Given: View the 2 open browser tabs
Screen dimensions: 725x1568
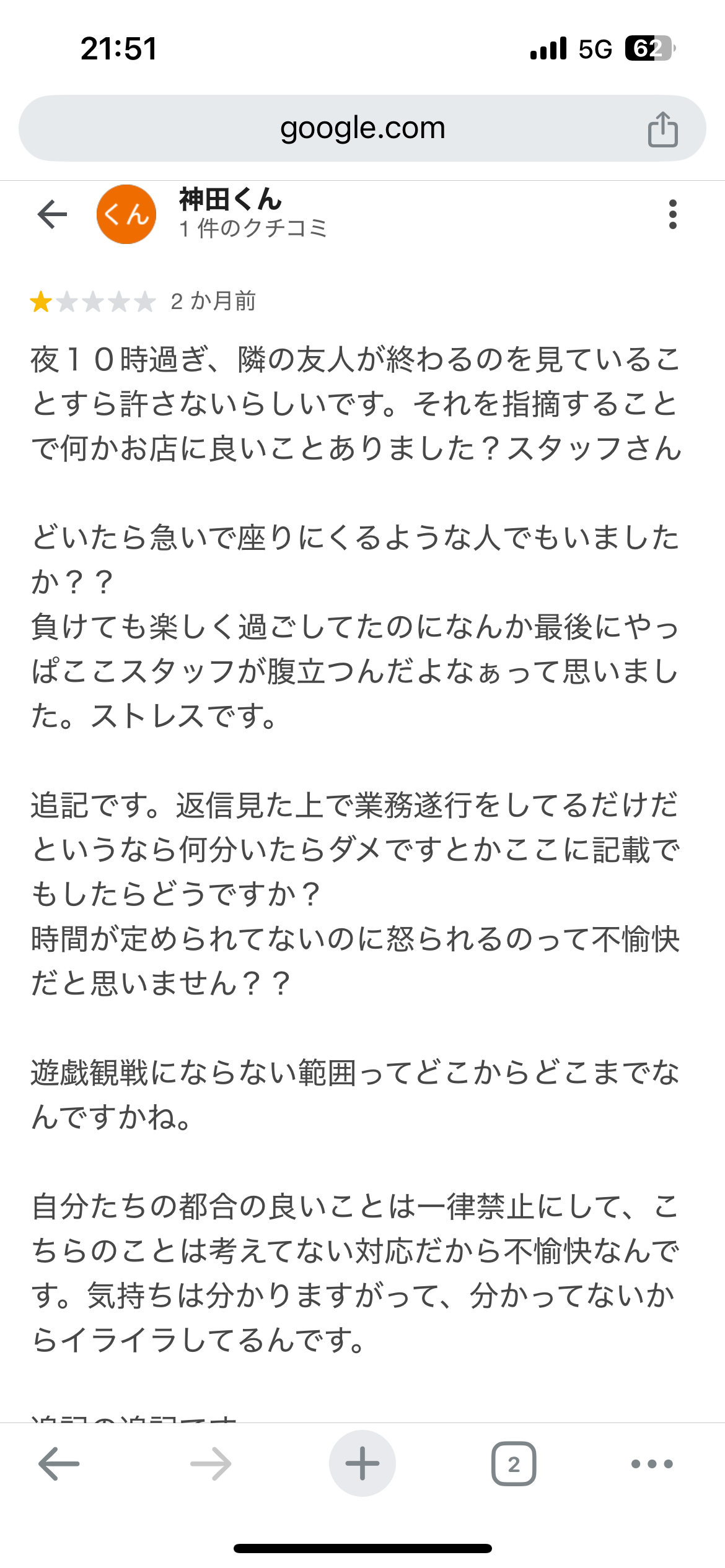Looking at the screenshot, I should pyautogui.click(x=514, y=1464).
